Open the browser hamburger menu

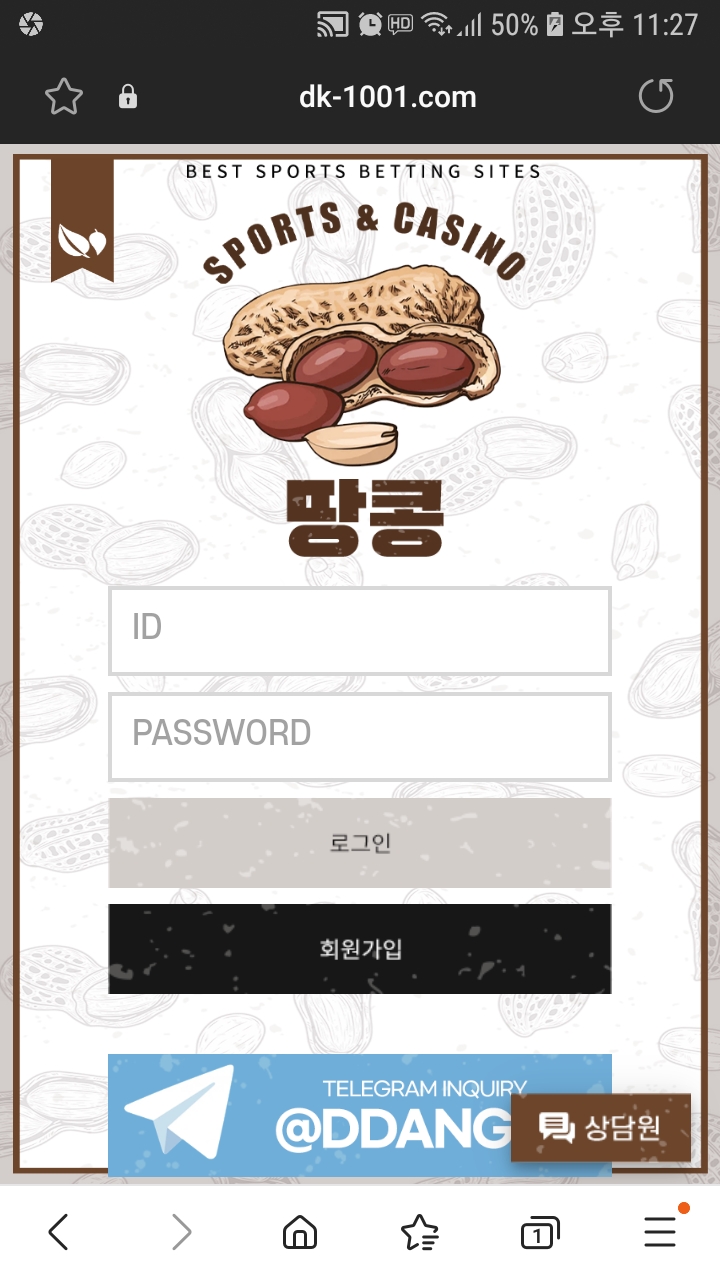point(660,1232)
